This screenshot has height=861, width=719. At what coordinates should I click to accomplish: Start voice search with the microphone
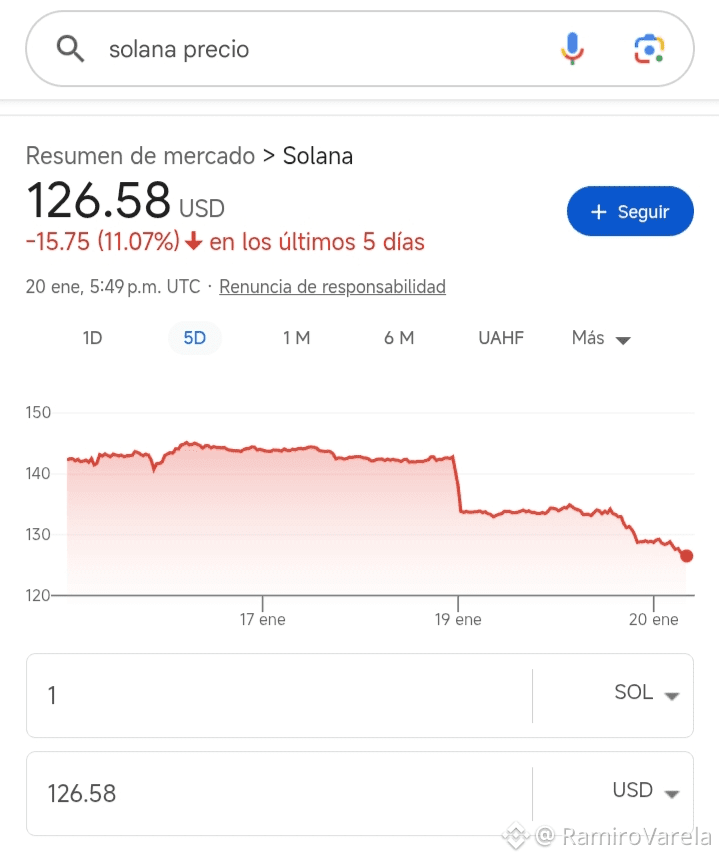[572, 49]
